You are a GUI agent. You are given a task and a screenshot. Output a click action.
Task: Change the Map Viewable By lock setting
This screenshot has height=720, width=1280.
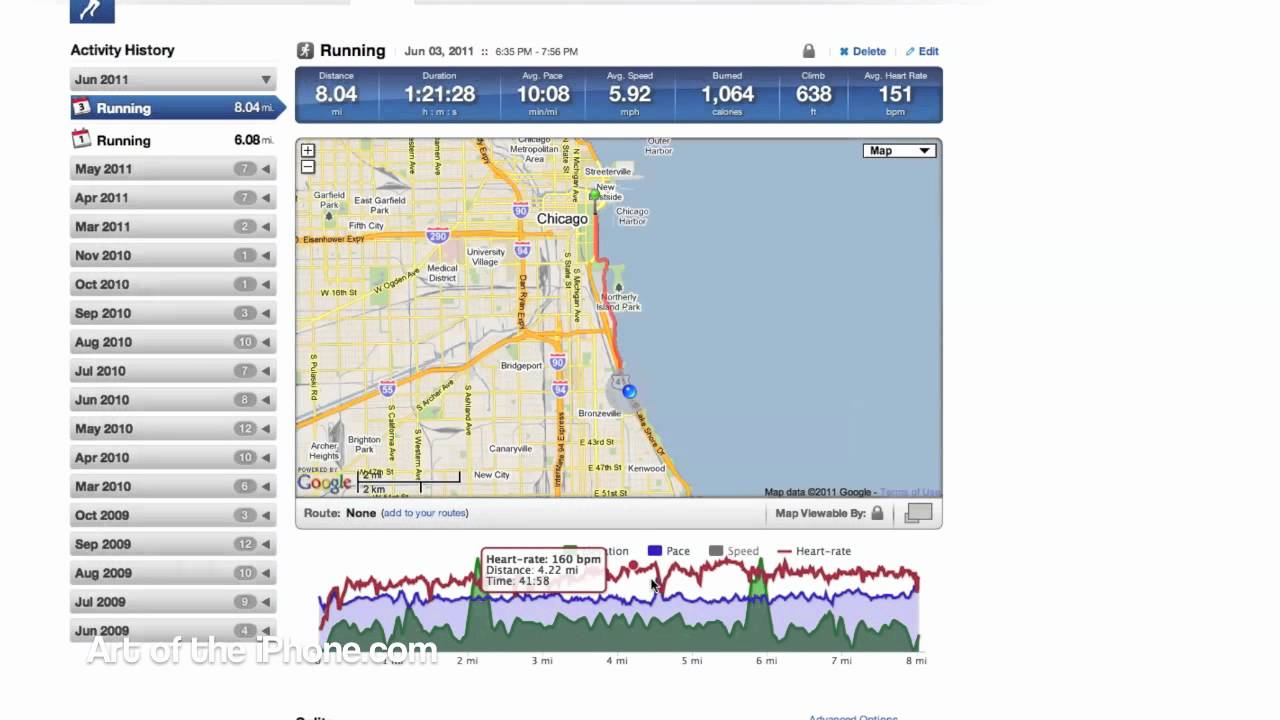(877, 513)
